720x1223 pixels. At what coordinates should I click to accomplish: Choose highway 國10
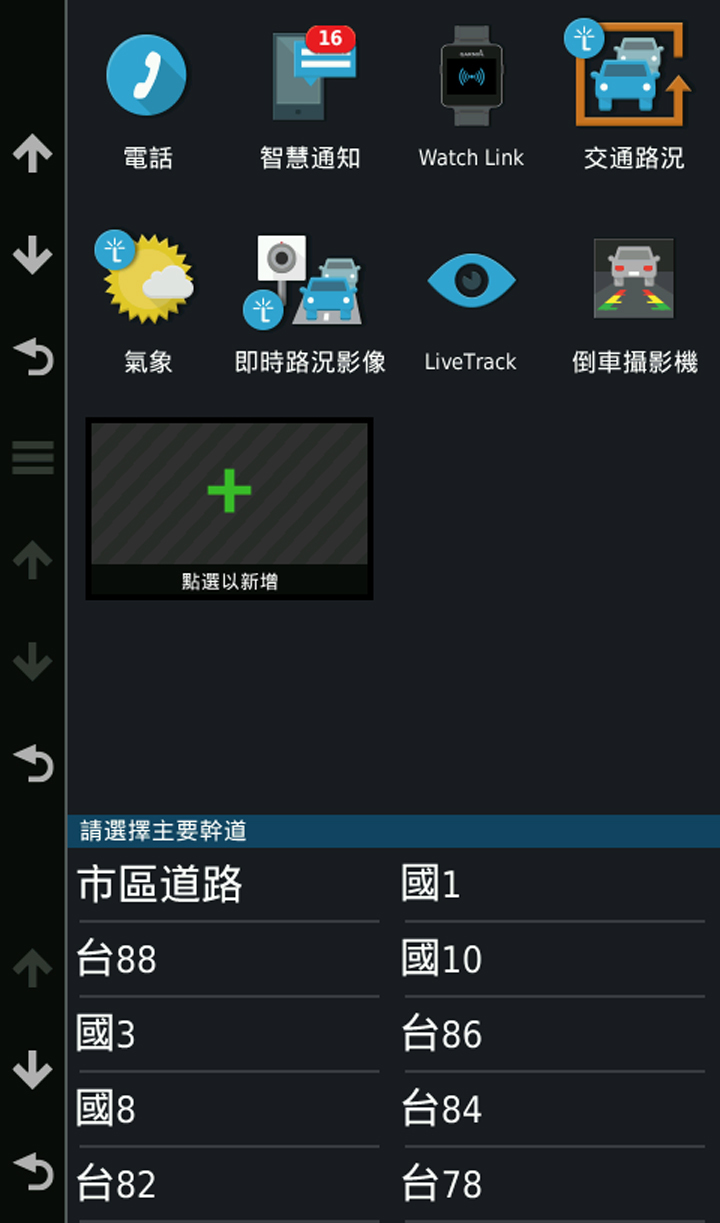(553, 960)
